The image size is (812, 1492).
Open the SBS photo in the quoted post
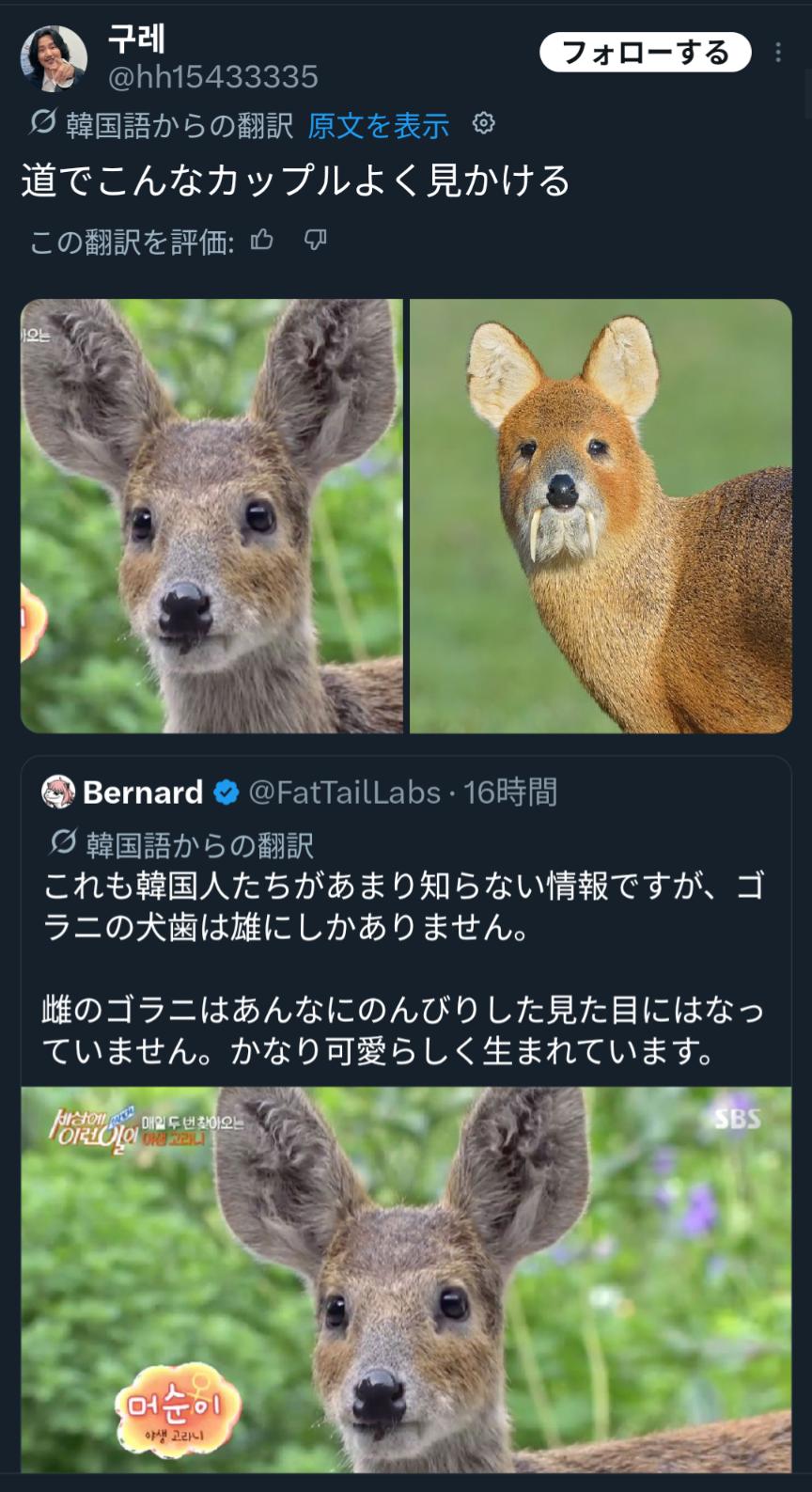tap(406, 1279)
